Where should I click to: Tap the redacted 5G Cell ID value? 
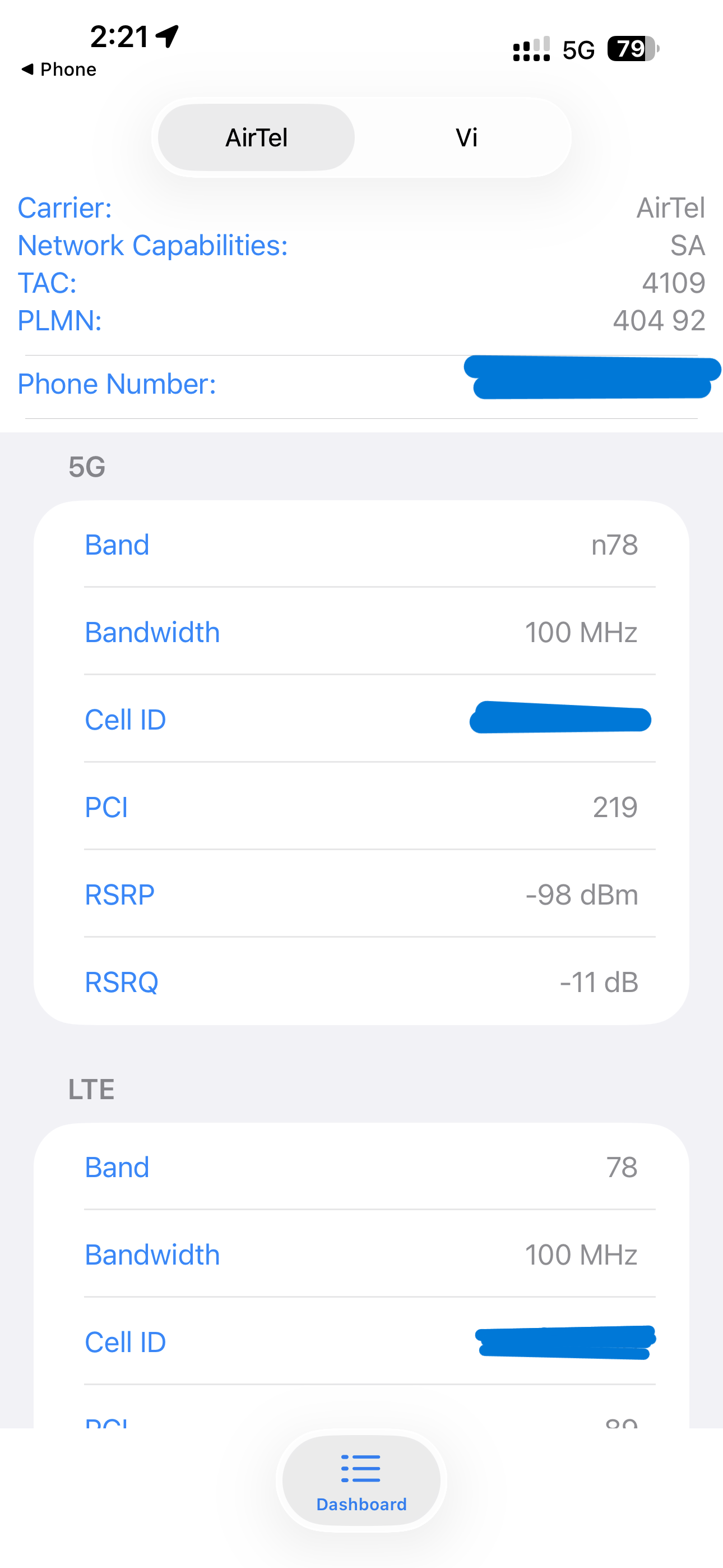560,719
